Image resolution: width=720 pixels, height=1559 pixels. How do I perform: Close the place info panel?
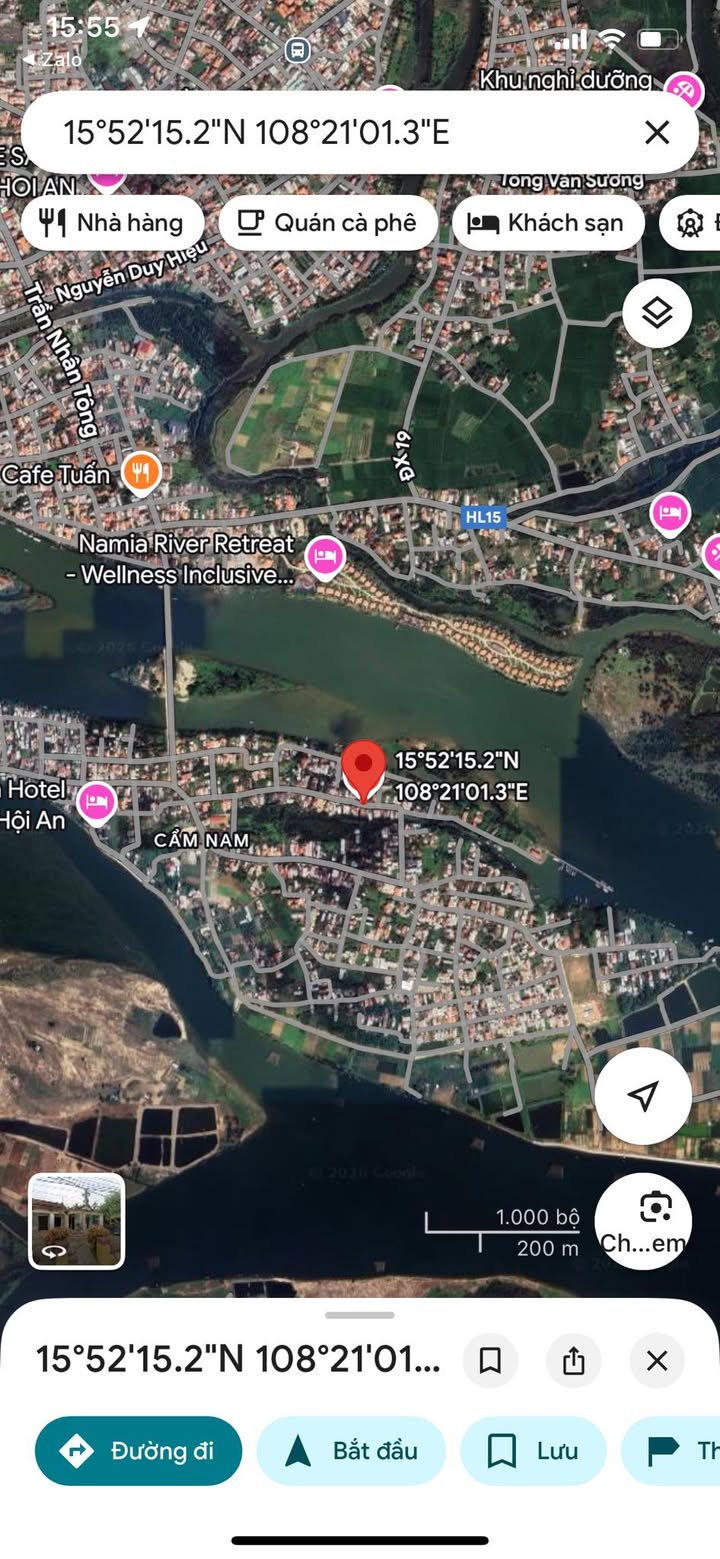pos(657,1361)
